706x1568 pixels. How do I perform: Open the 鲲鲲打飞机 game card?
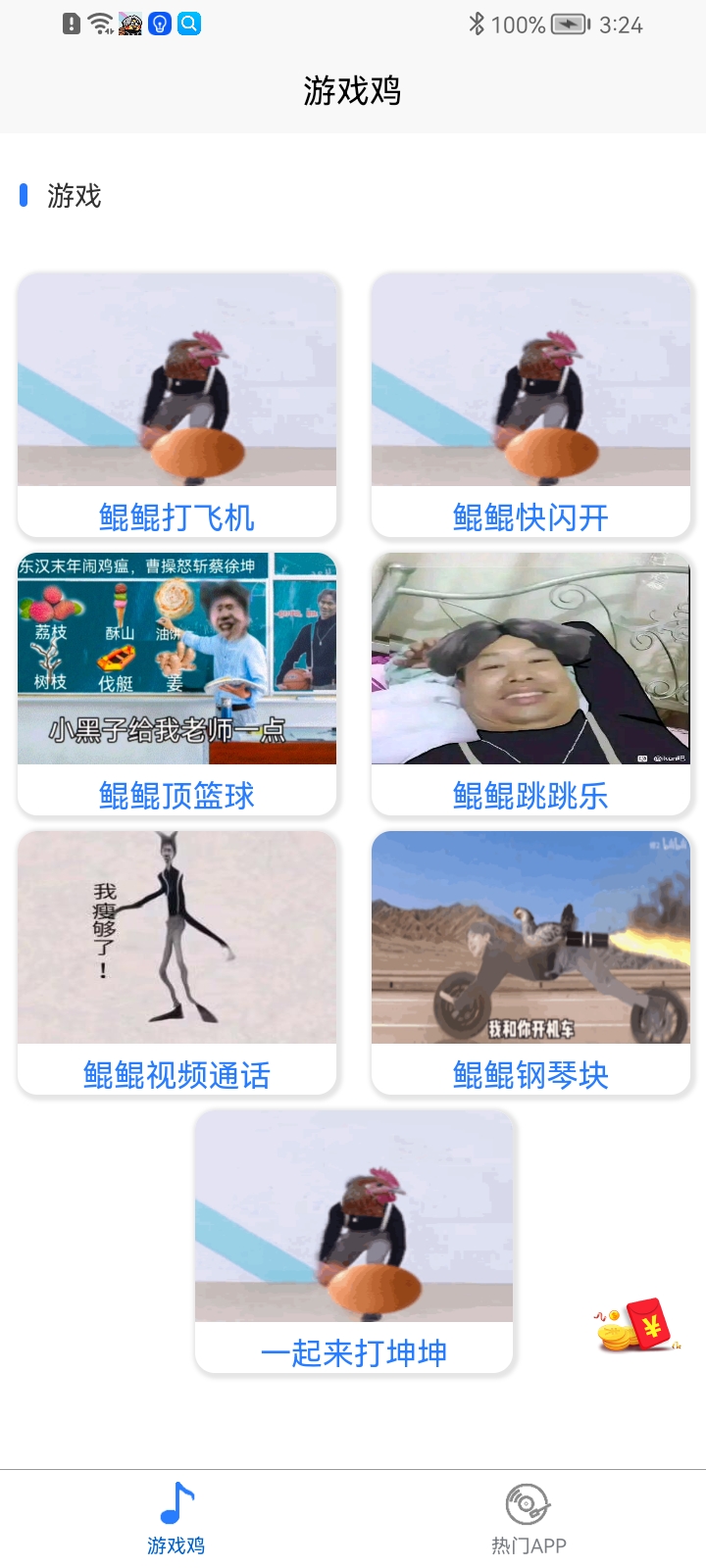point(176,405)
